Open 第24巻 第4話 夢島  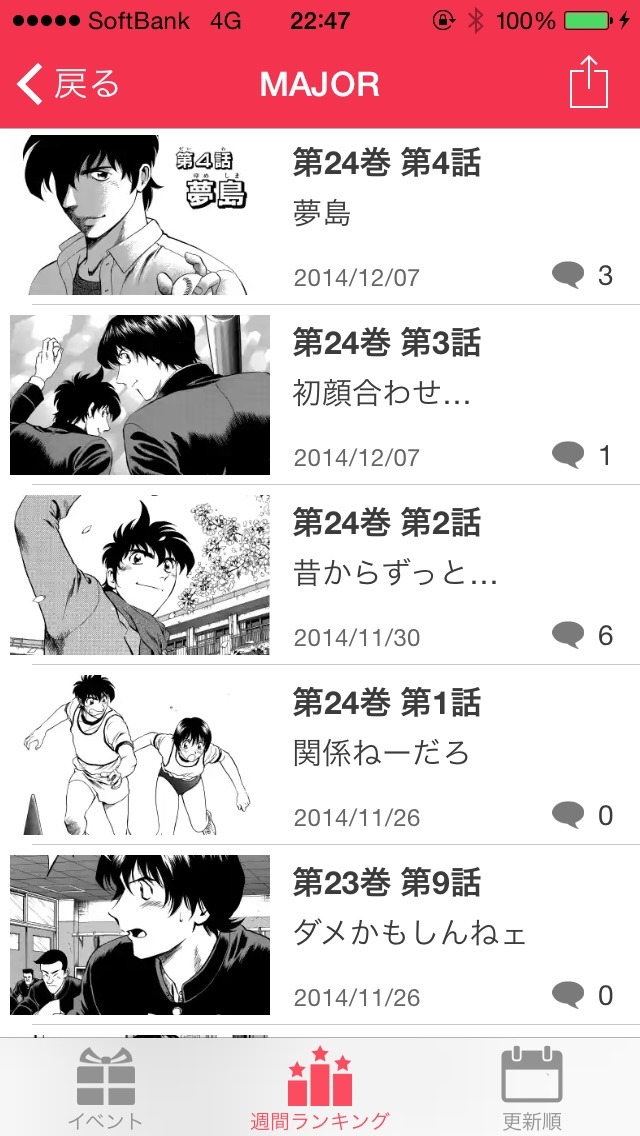point(320,216)
